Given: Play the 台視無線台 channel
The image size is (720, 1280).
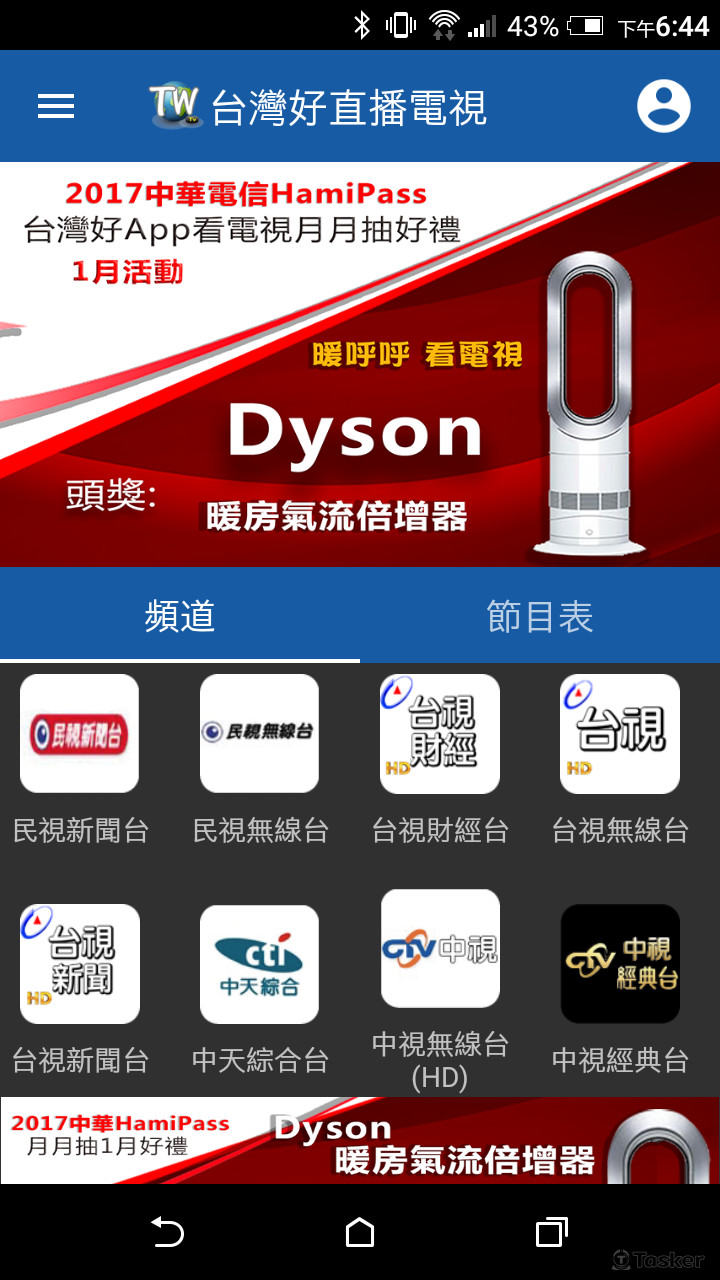Looking at the screenshot, I should 620,733.
